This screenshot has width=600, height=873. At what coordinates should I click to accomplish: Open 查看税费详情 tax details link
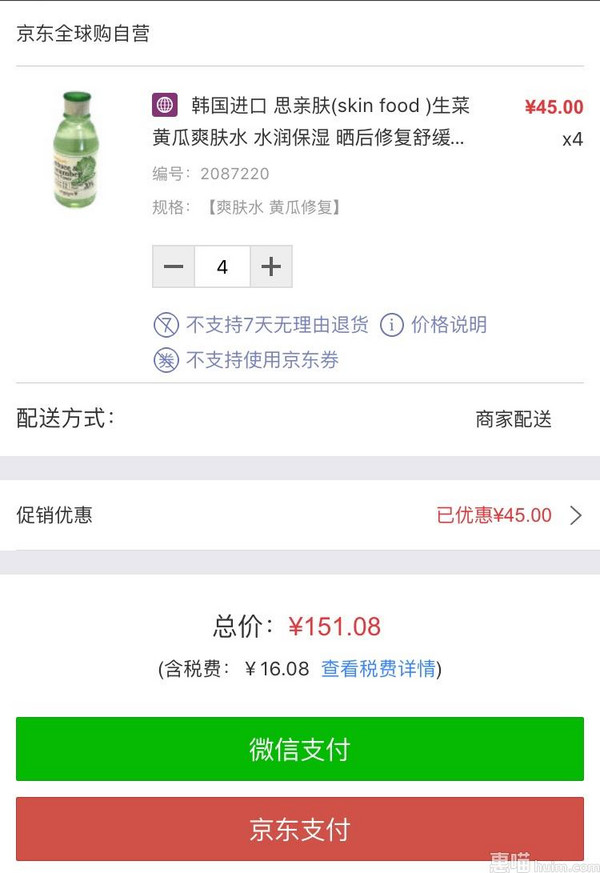378,669
